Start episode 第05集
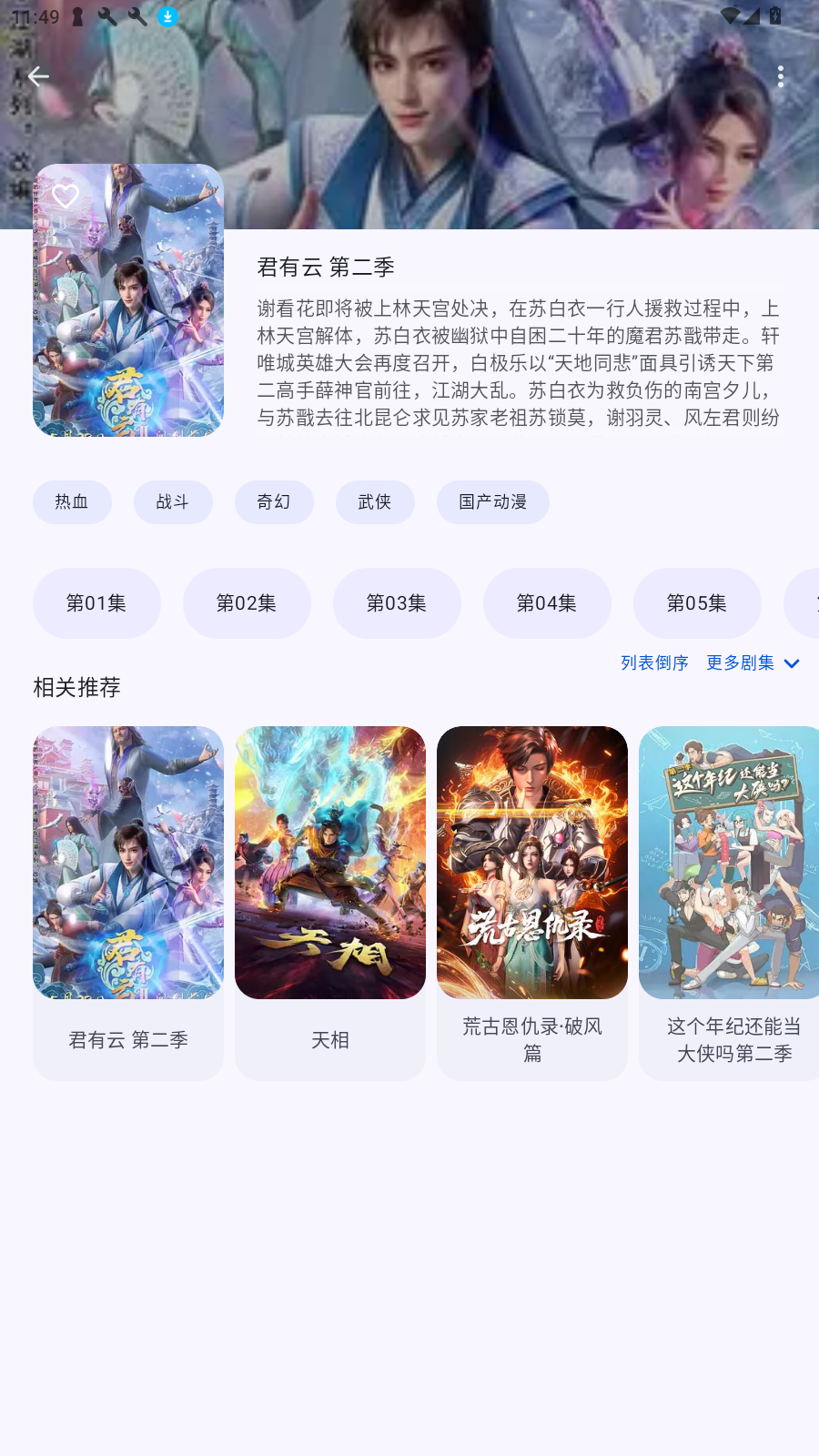Image resolution: width=819 pixels, height=1456 pixels. (697, 603)
